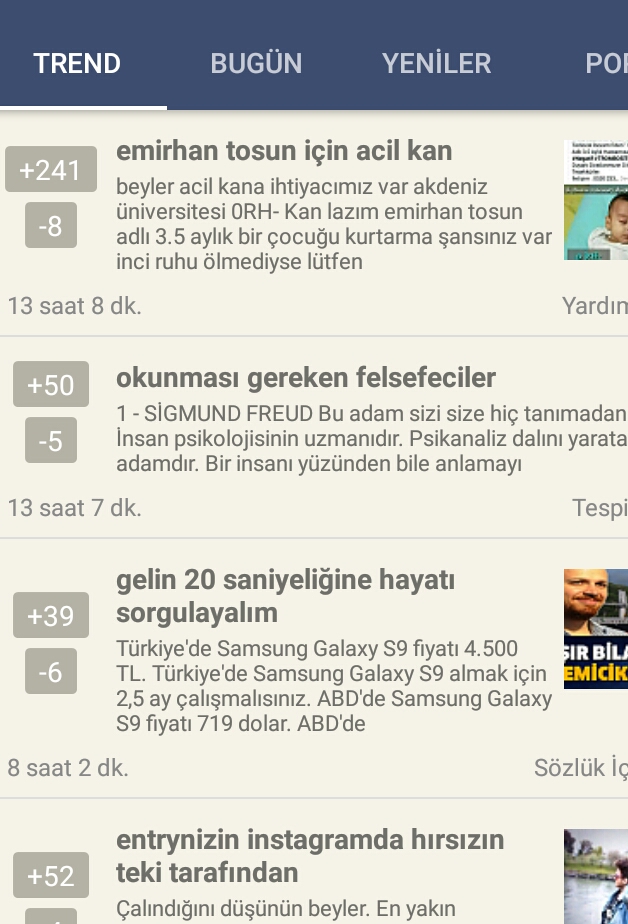Open thumbnail of emirhan tosun post
Image resolution: width=628 pixels, height=924 pixels.
[596, 200]
